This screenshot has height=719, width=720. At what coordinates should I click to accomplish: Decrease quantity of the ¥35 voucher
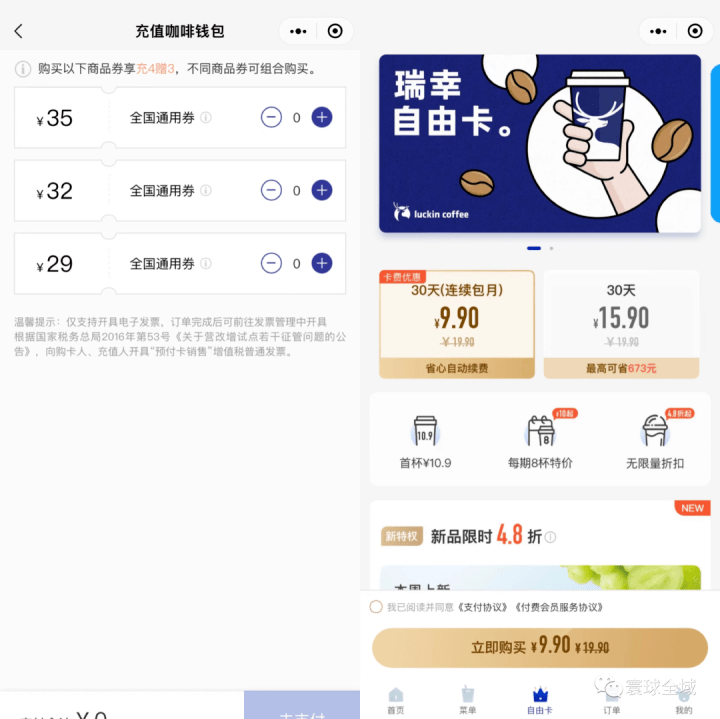(271, 117)
